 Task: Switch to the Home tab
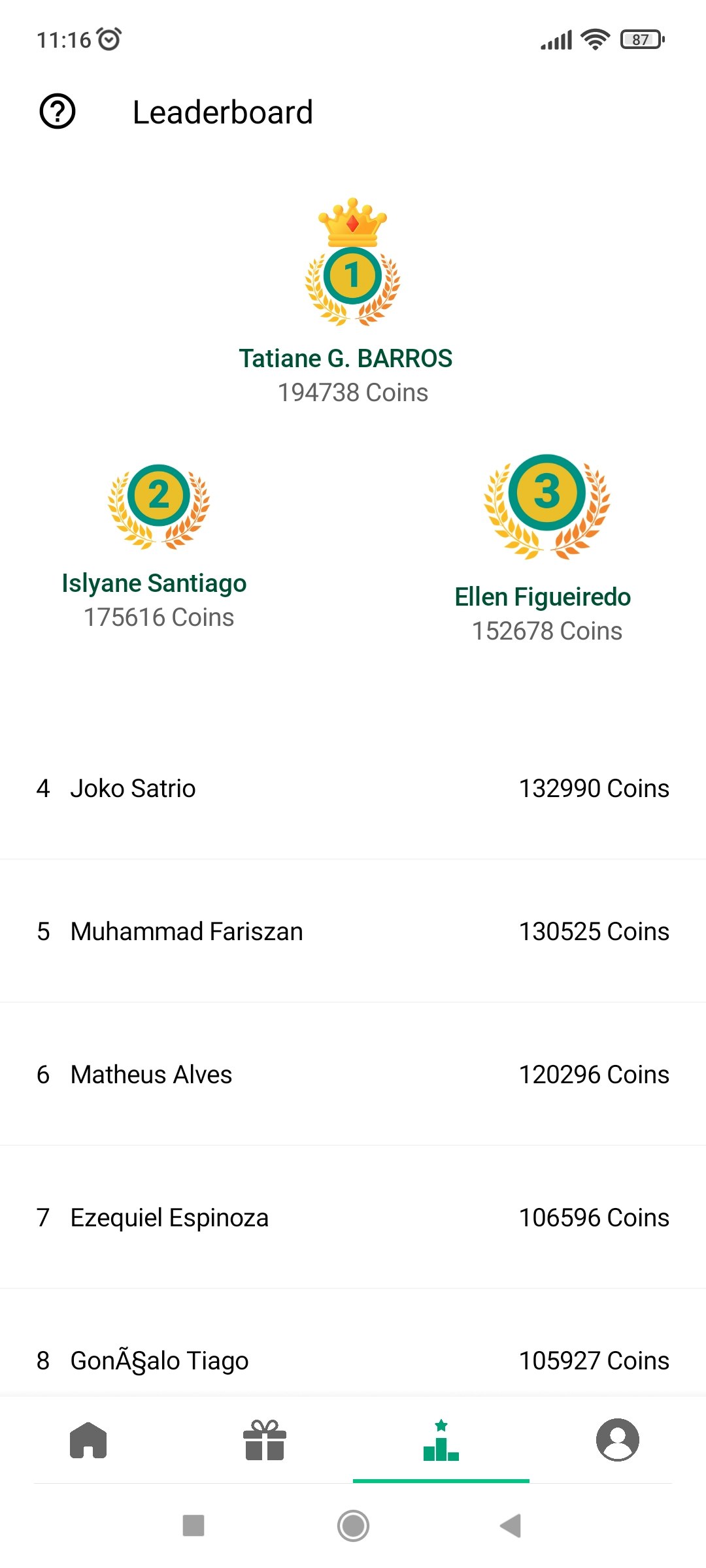(x=88, y=1440)
